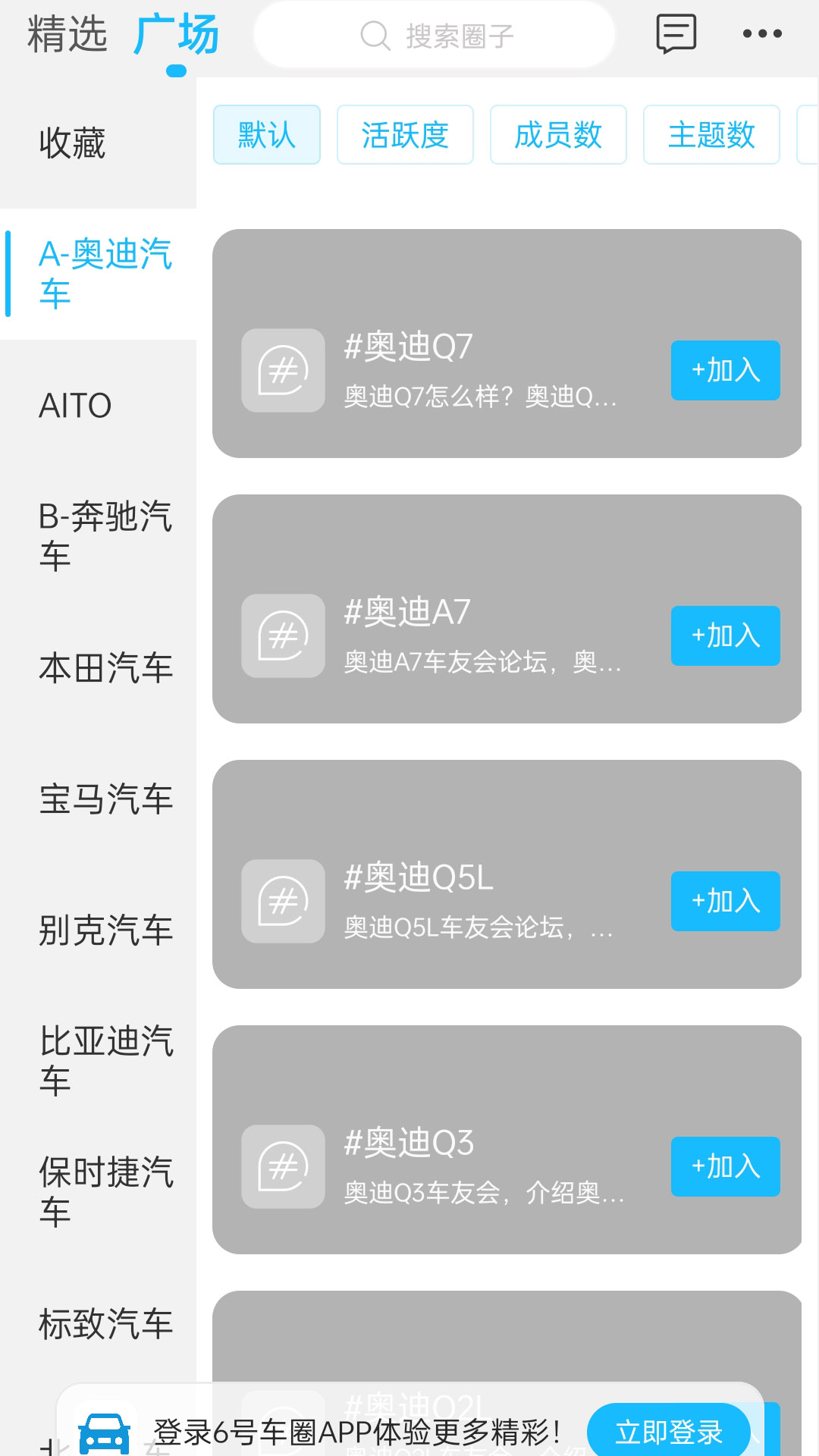Switch to the 广场 tab
The image size is (819, 1456).
pos(176,33)
